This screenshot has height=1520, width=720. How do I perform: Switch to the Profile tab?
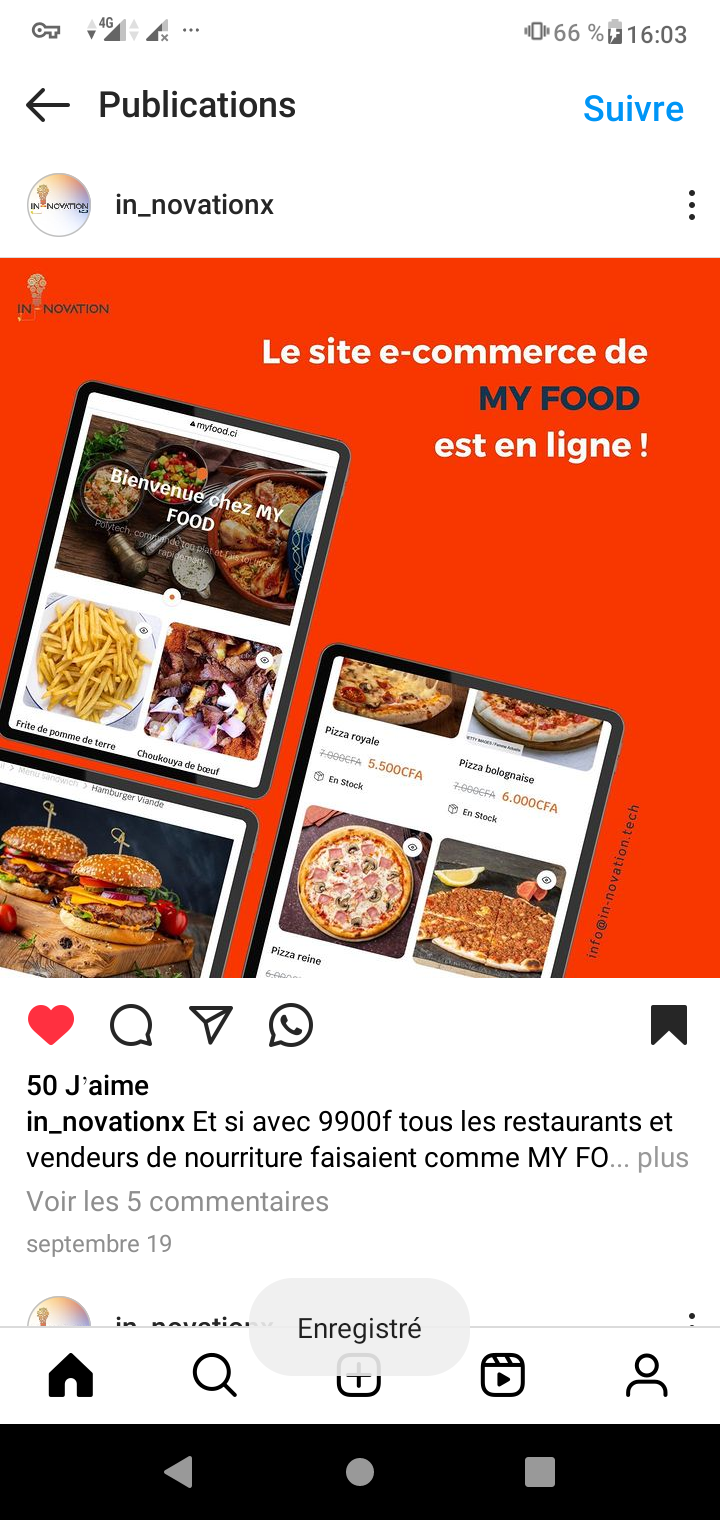(x=647, y=1376)
